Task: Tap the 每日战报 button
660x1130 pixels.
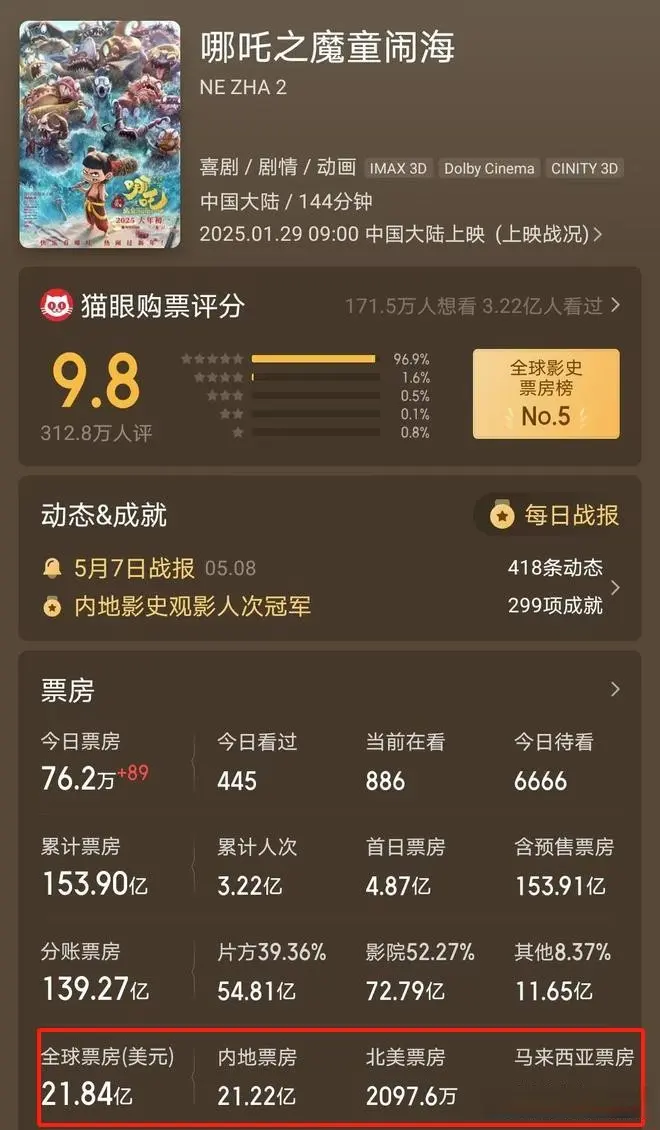Action: coord(555,516)
